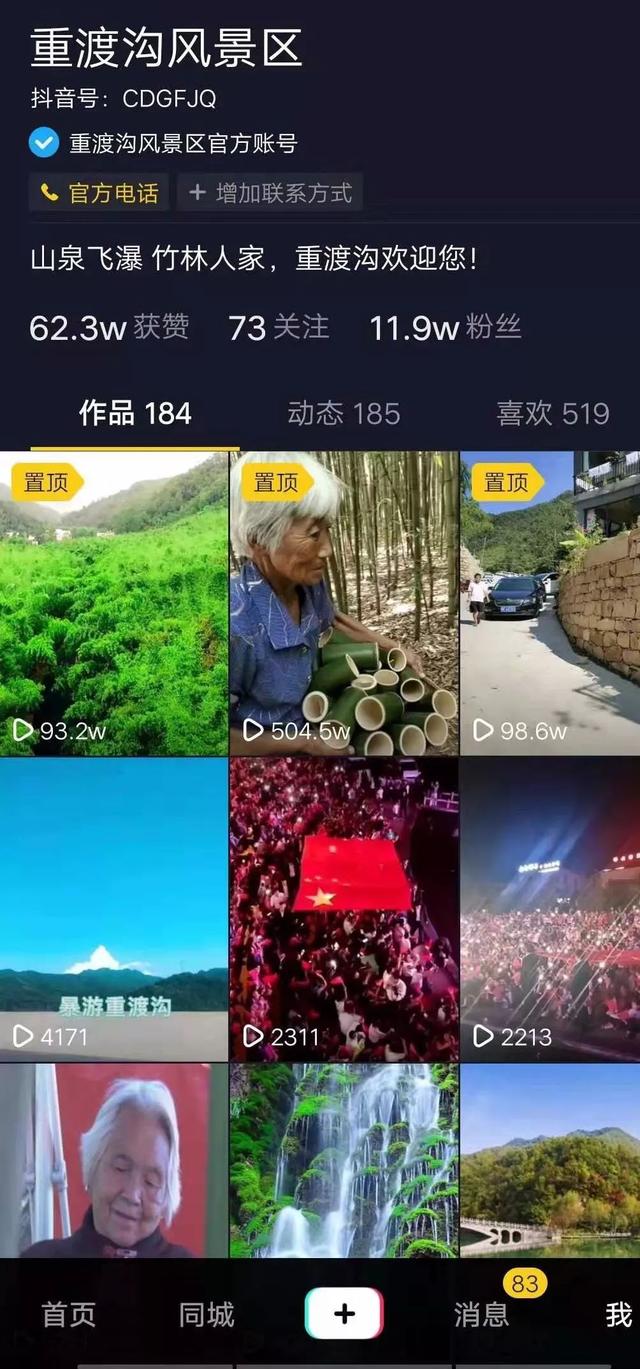Open the 暴游重渡沟 video with 4171 views
This screenshot has height=1369, width=640.
(x=114, y=910)
